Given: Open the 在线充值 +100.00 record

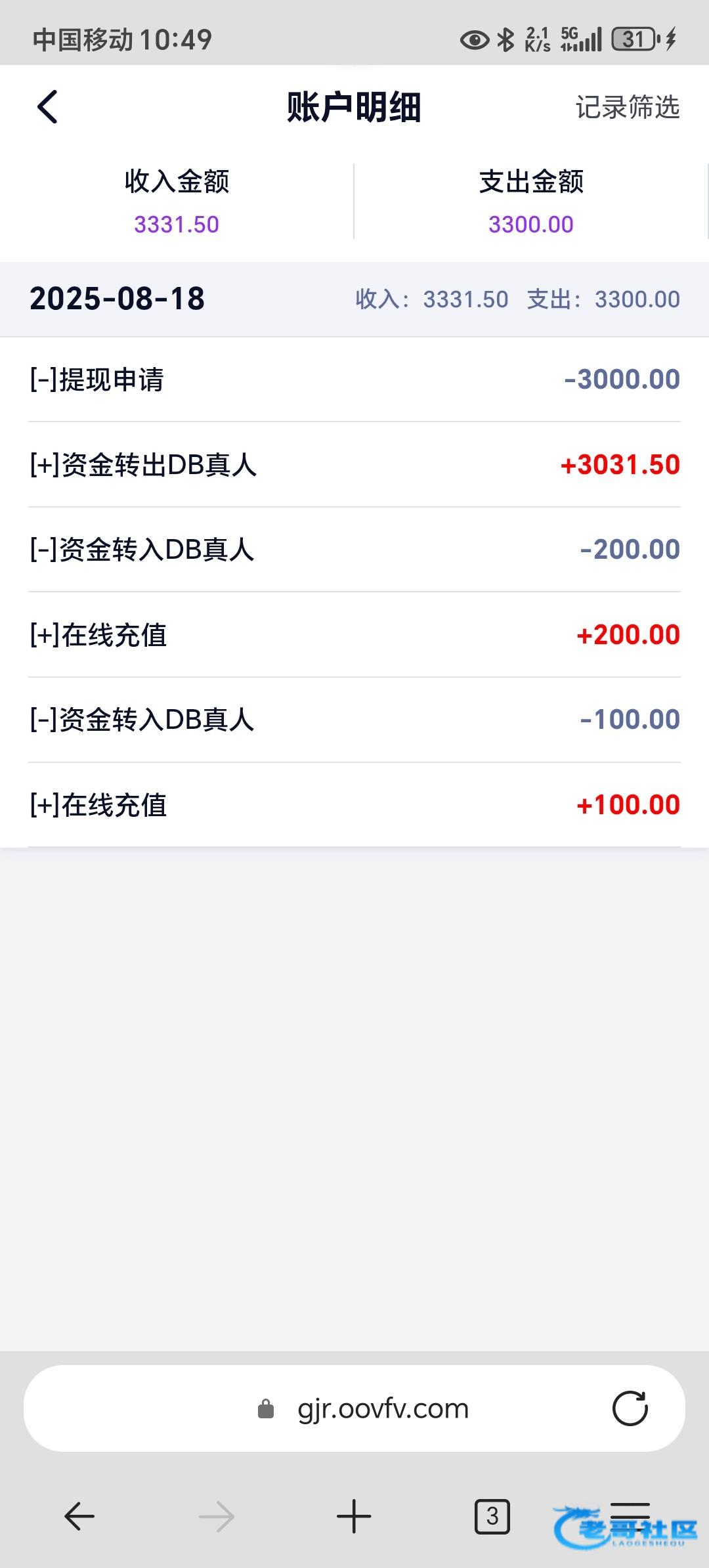Looking at the screenshot, I should pyautogui.click(x=354, y=805).
